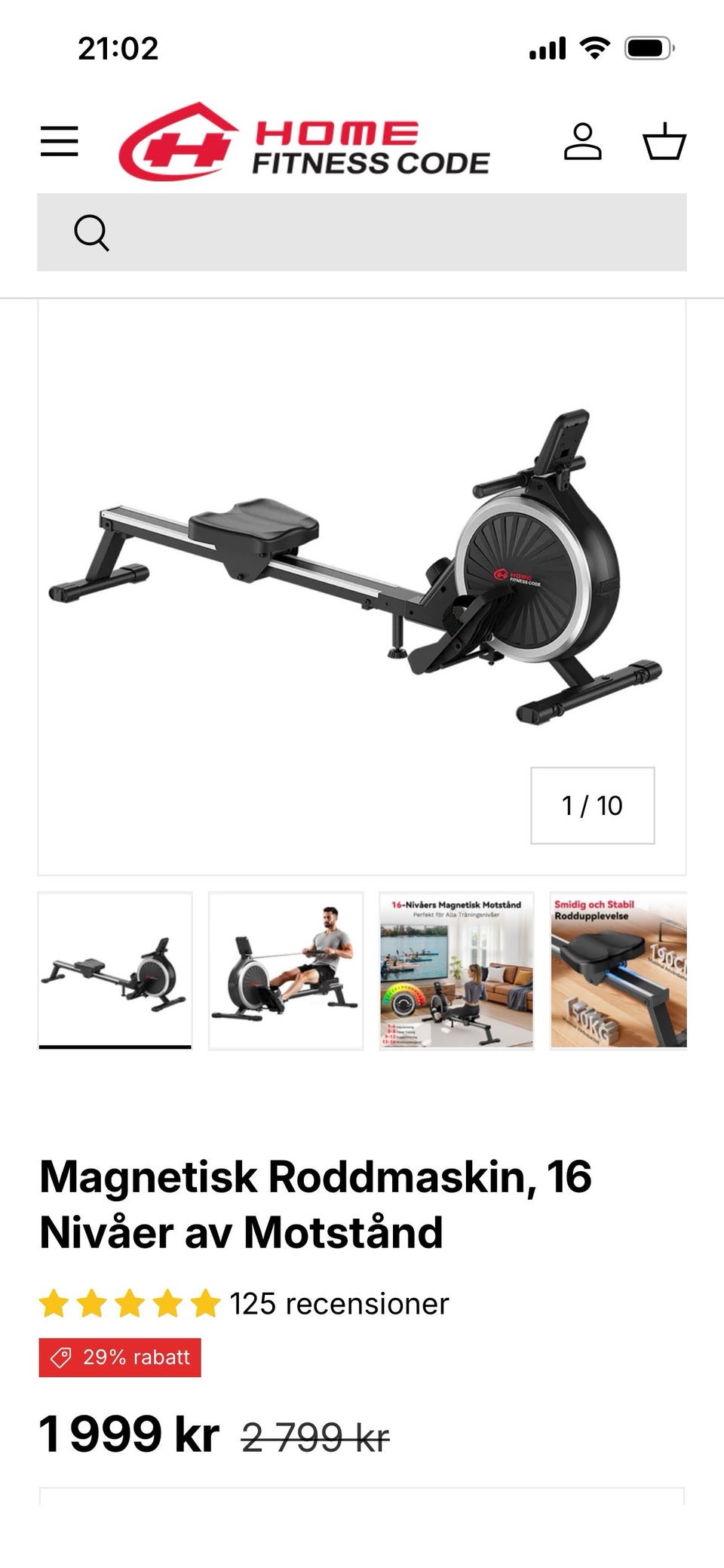Show the Smidig och Stabil thumbnail

[618, 970]
